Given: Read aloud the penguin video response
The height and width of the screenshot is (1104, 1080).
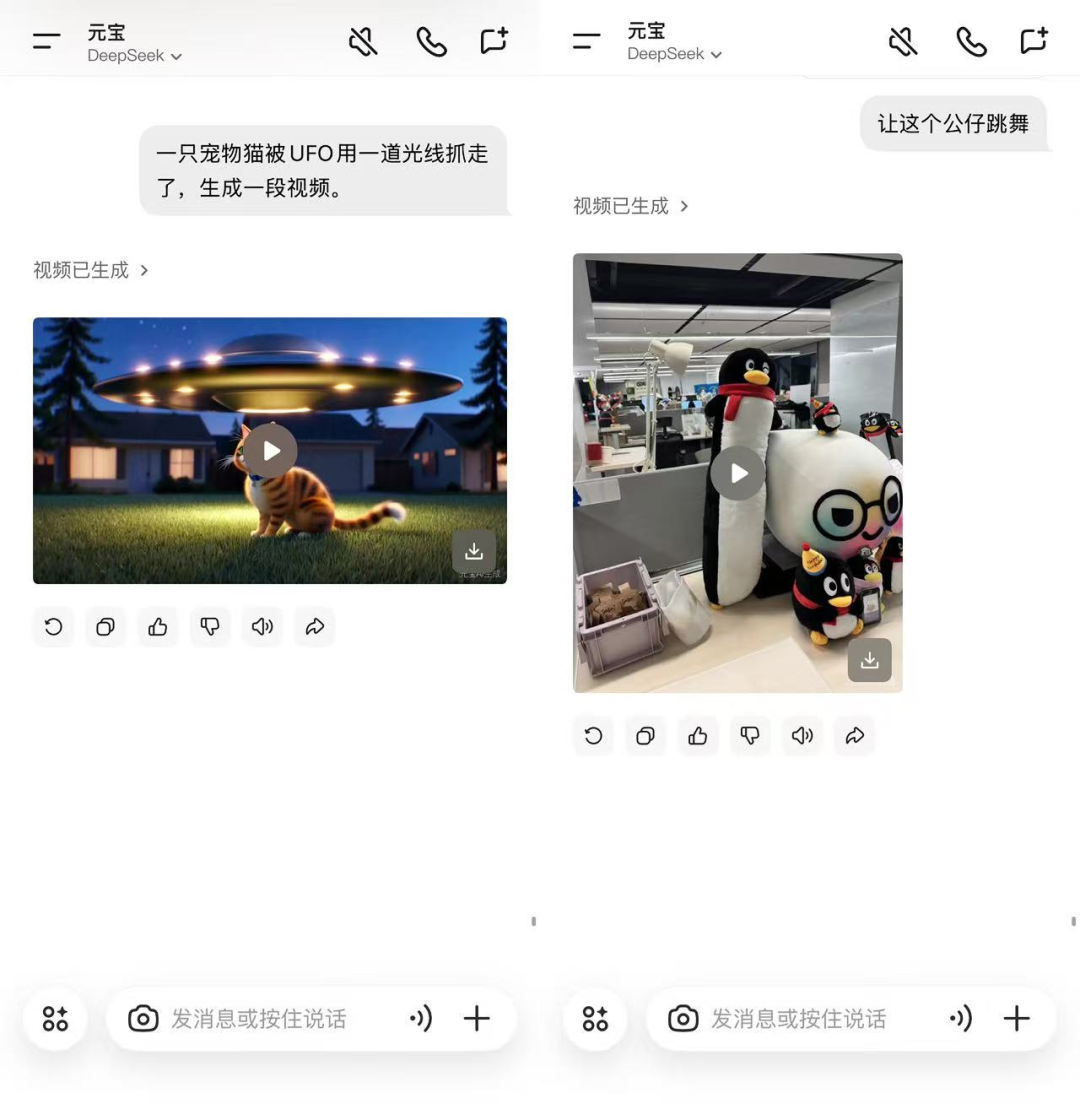Looking at the screenshot, I should pos(802,735).
